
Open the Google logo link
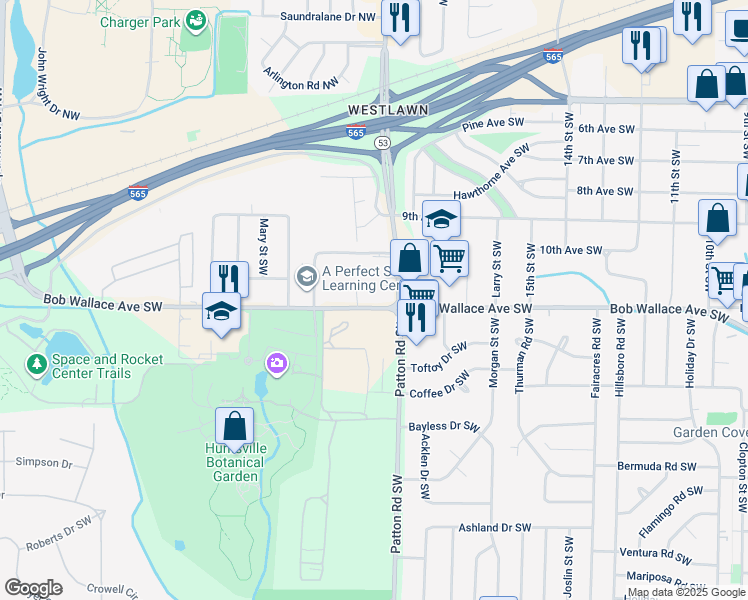pyautogui.click(x=34, y=588)
